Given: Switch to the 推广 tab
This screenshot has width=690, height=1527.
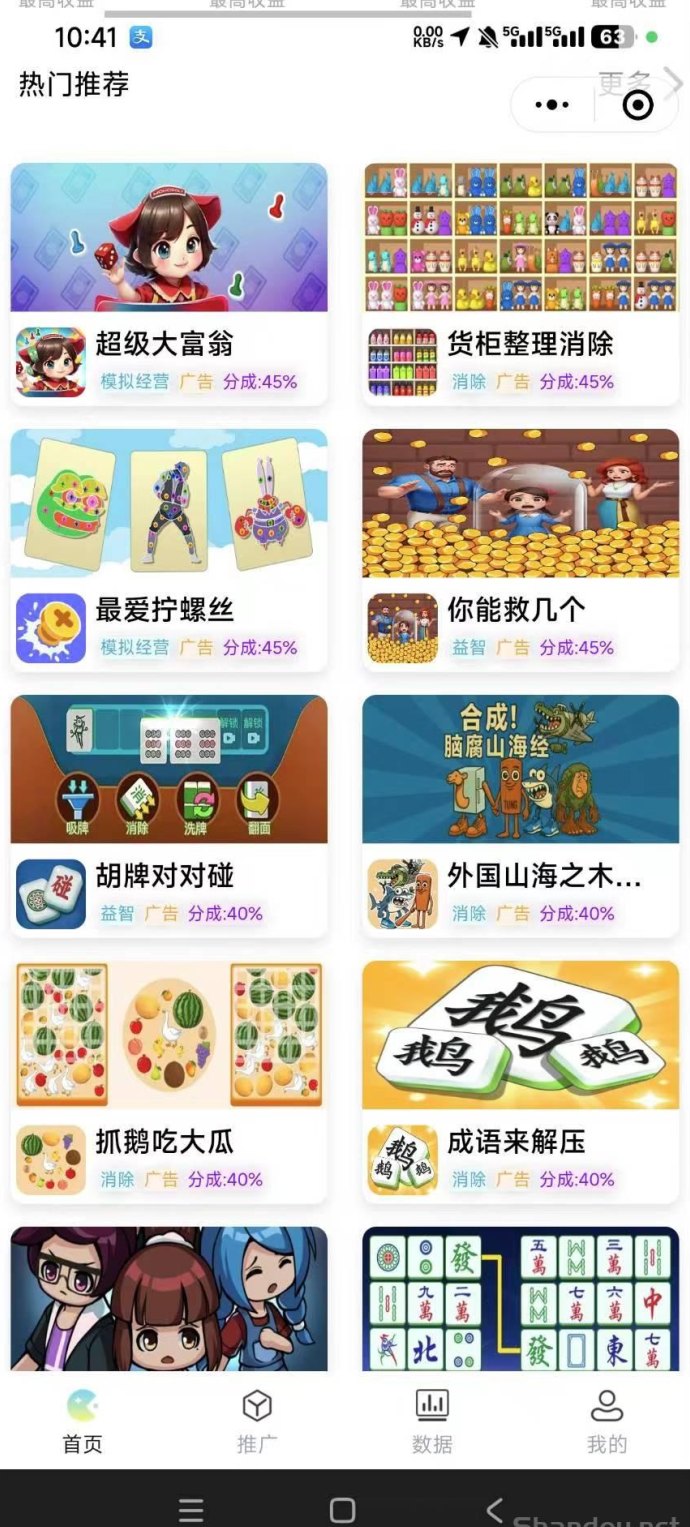Looking at the screenshot, I should point(257,1422).
